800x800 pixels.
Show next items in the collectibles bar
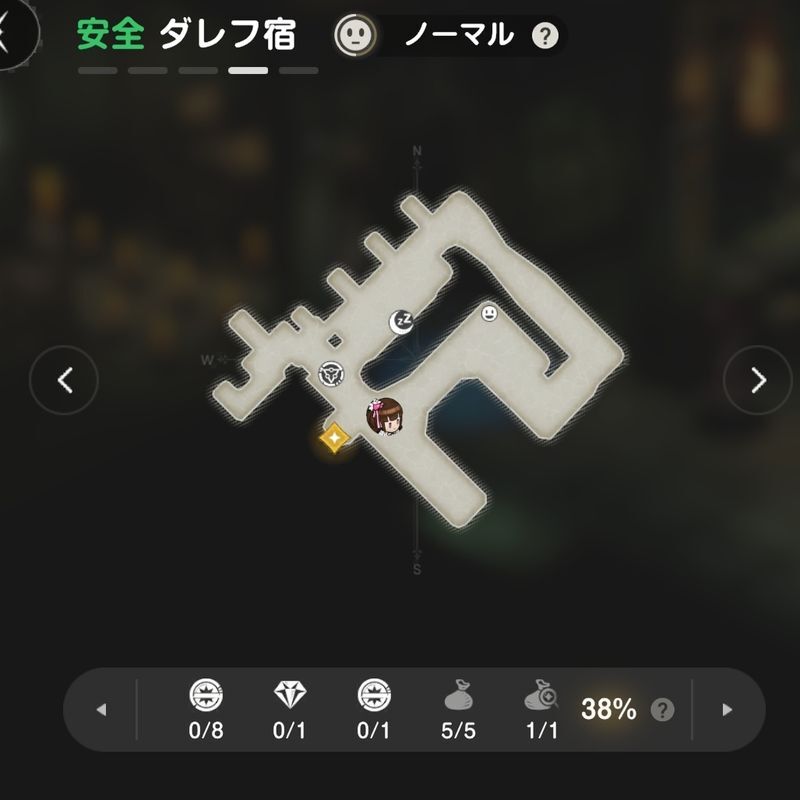(x=727, y=710)
